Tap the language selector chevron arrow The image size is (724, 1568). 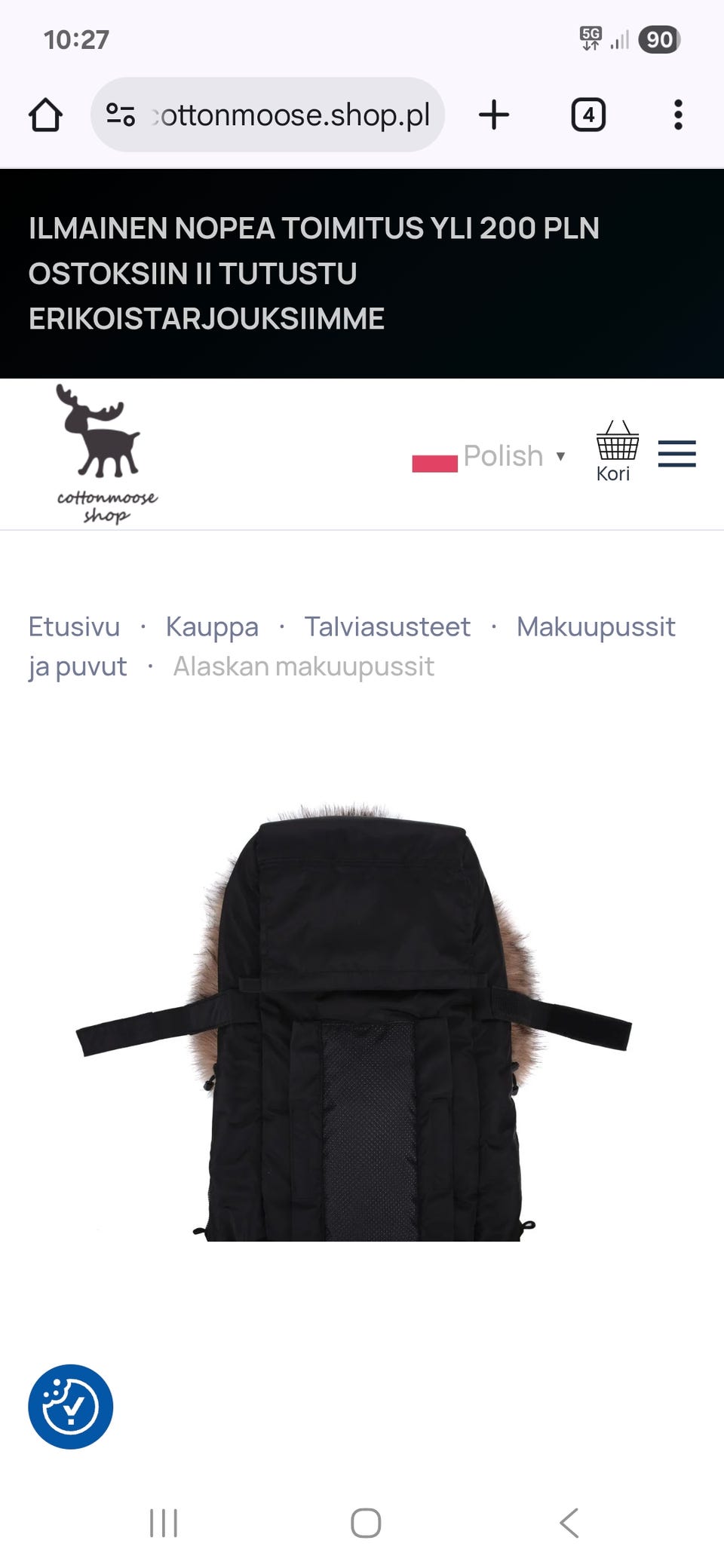click(x=561, y=456)
